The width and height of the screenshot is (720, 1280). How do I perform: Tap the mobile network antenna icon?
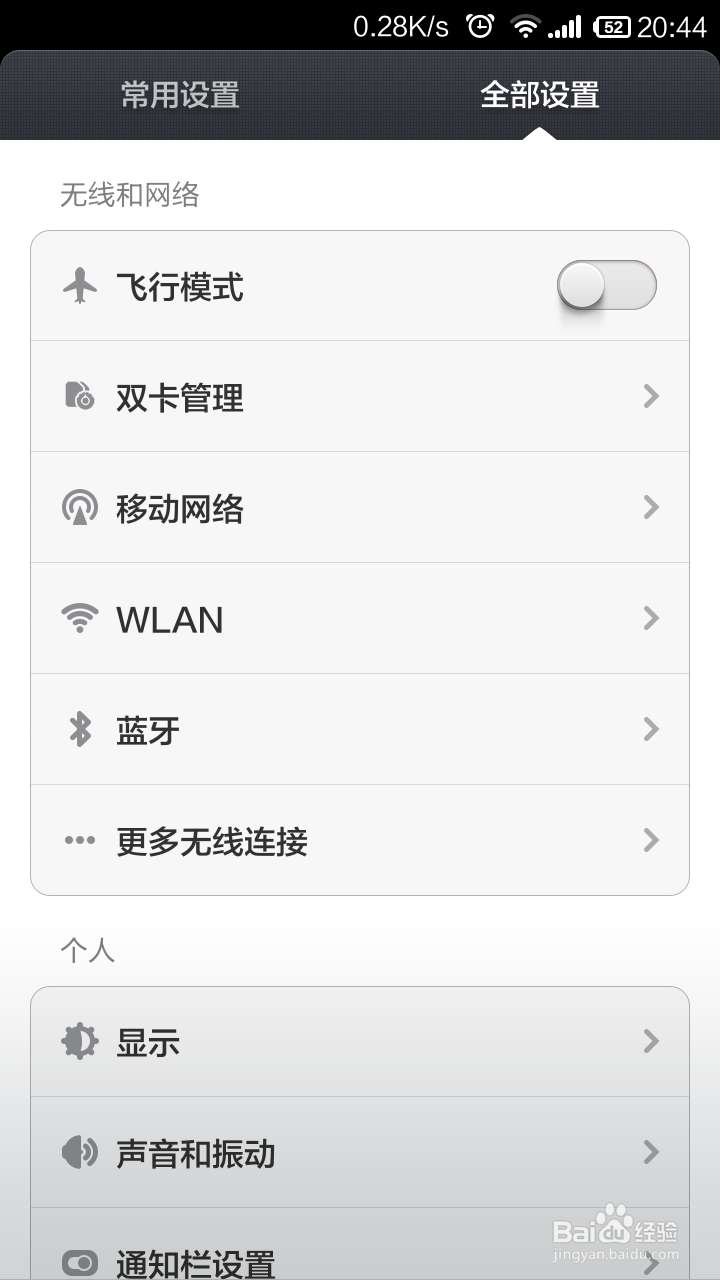click(78, 507)
